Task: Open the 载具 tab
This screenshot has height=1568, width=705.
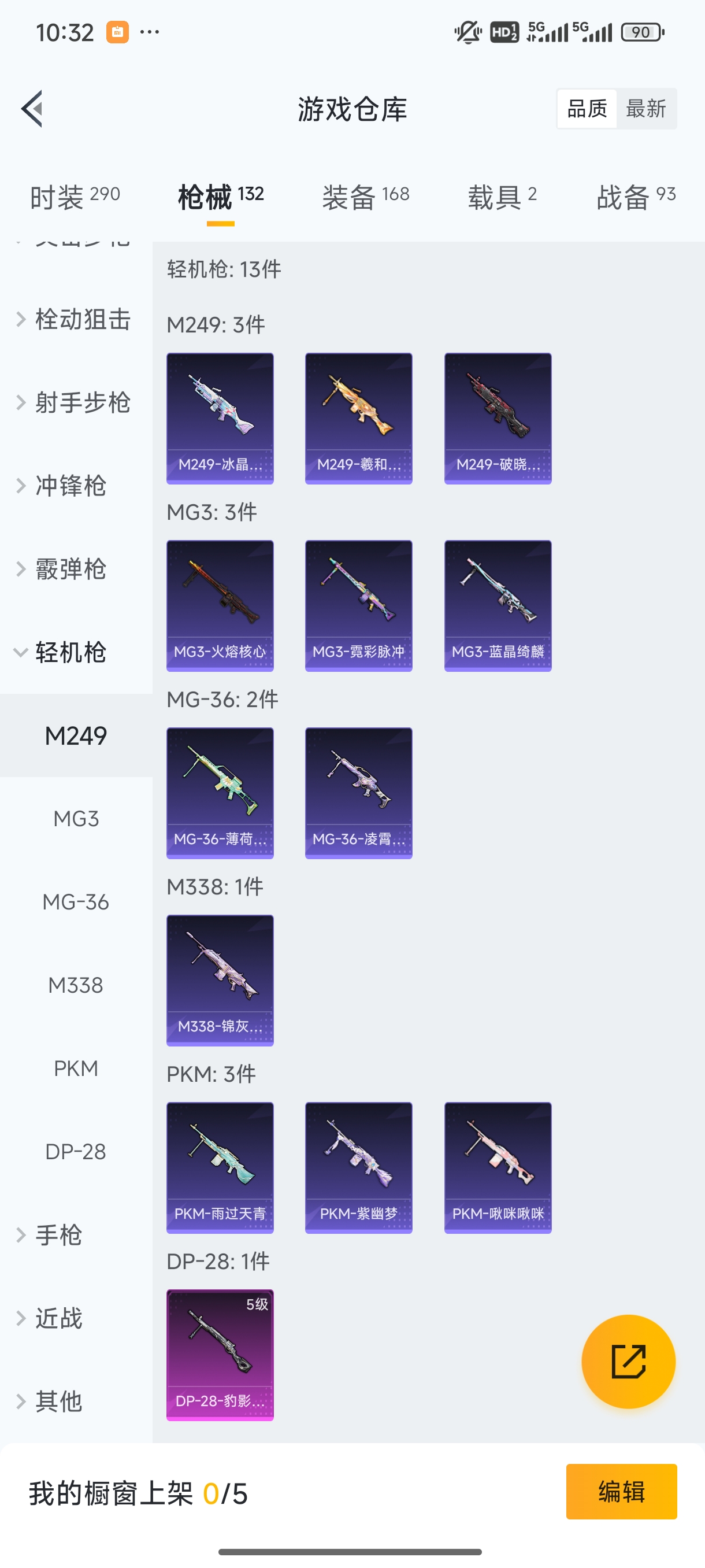Action: coord(502,197)
